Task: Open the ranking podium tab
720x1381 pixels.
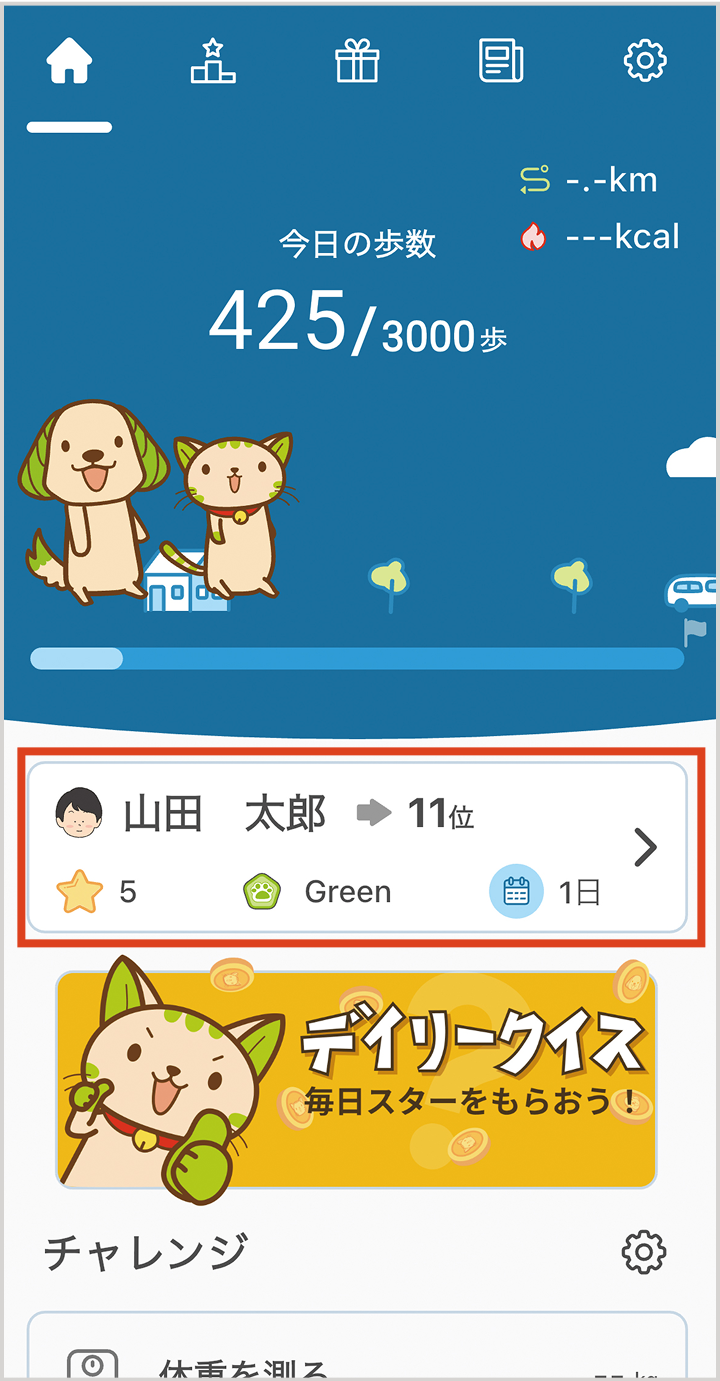Action: click(x=213, y=62)
